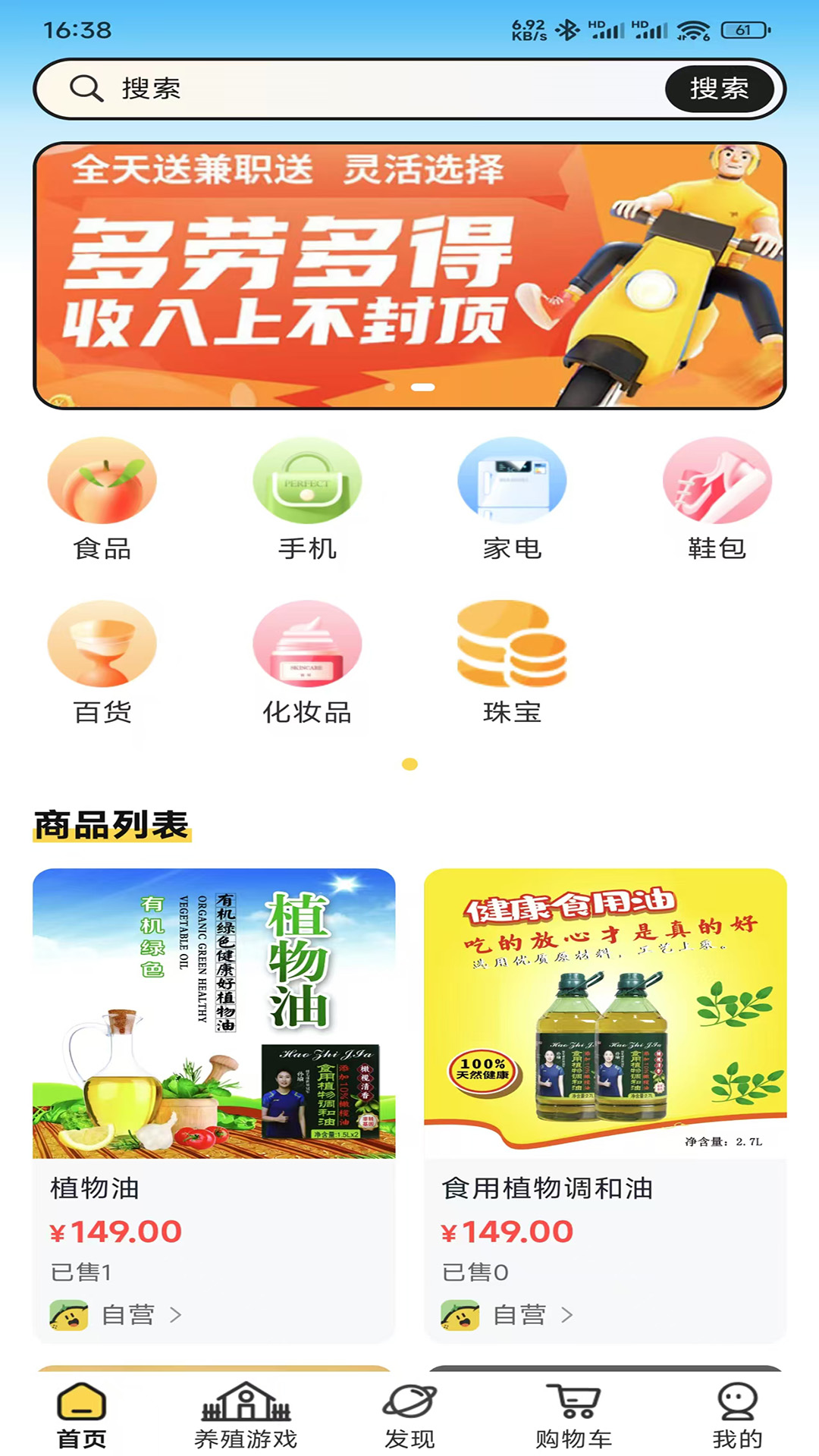Select the 家电 category
This screenshot has height=1456, width=819.
point(512,498)
